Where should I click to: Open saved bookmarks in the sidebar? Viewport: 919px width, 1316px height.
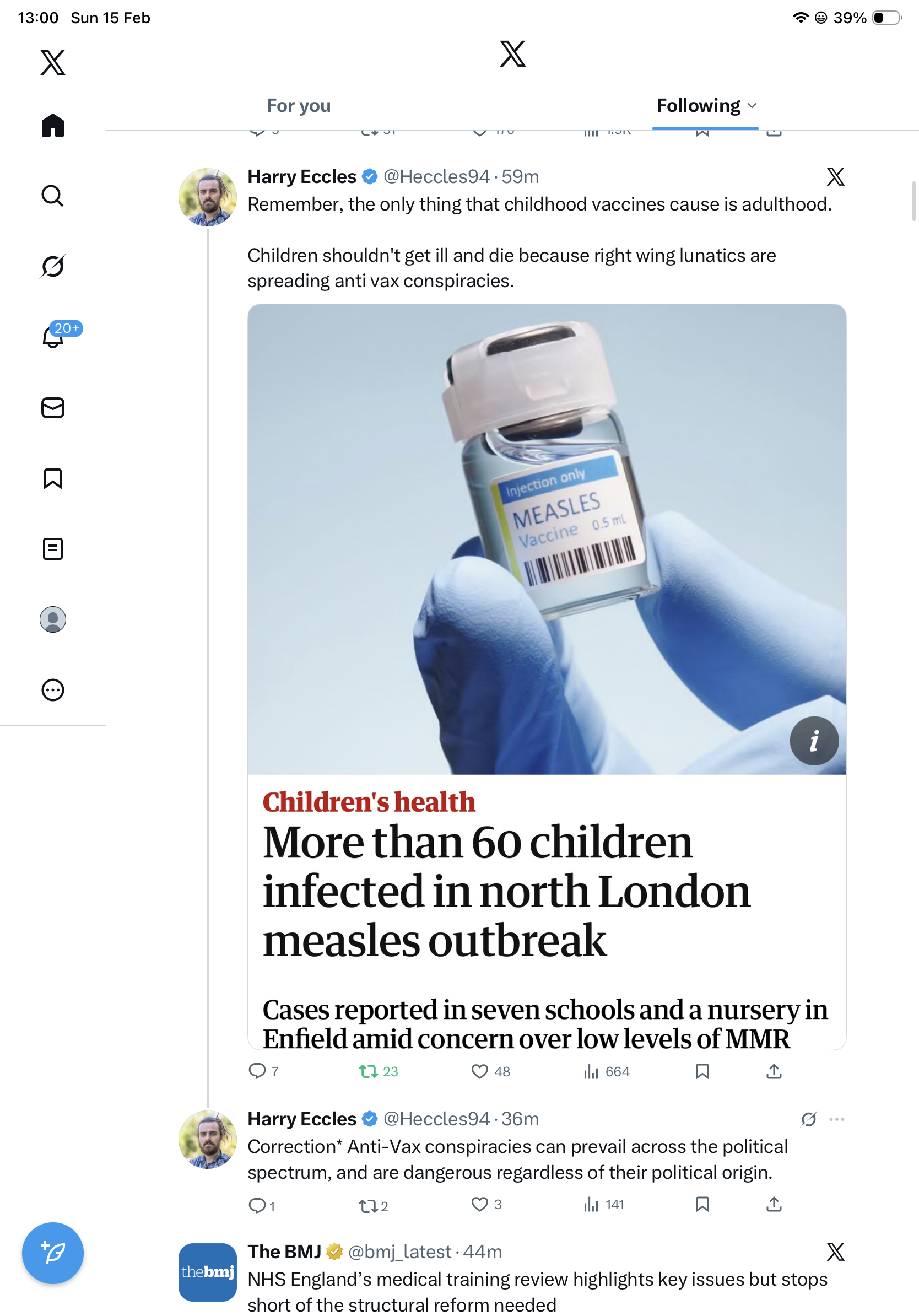coord(53,478)
